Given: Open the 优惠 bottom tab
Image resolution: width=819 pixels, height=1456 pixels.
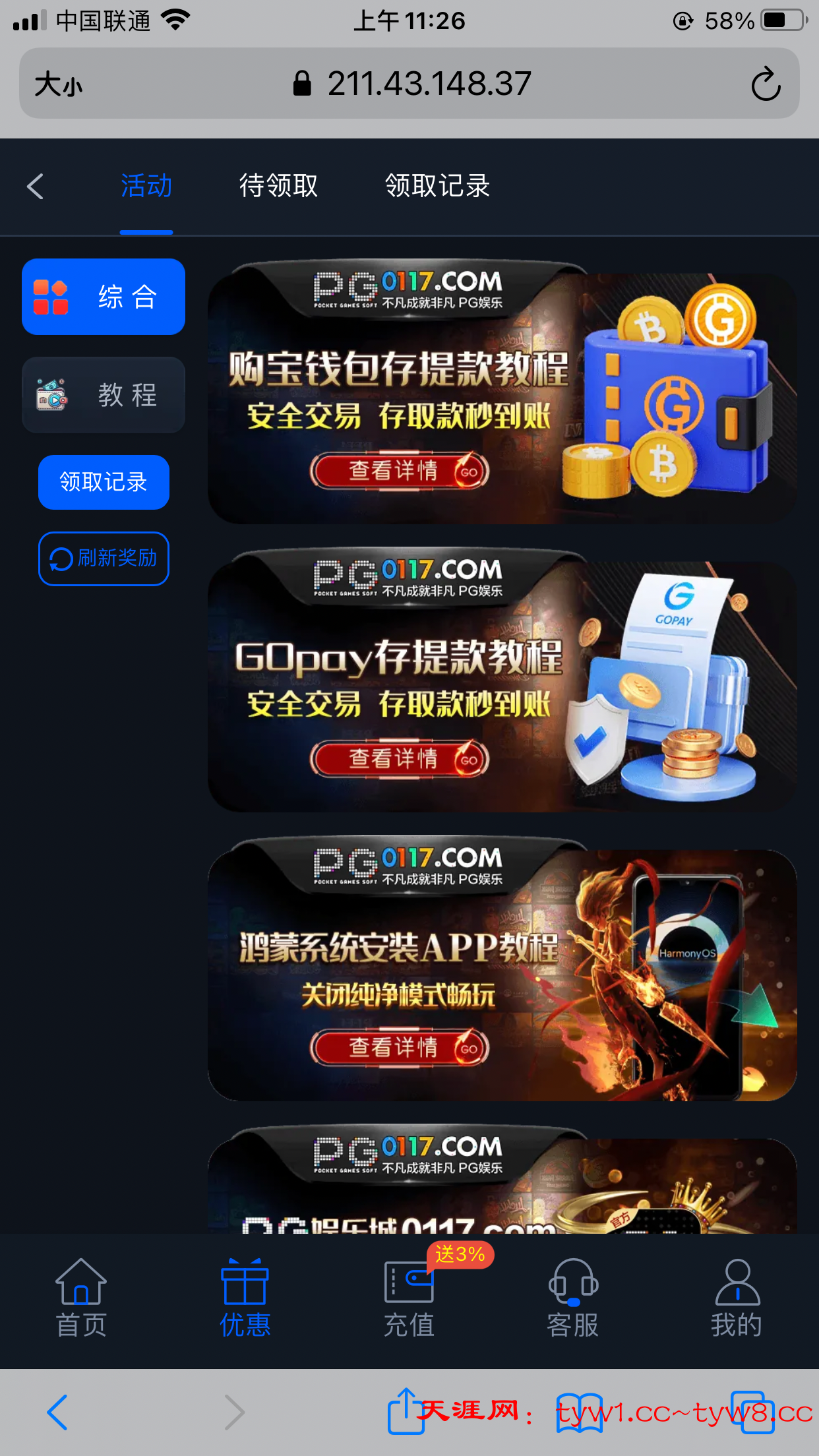Looking at the screenshot, I should click(245, 1298).
